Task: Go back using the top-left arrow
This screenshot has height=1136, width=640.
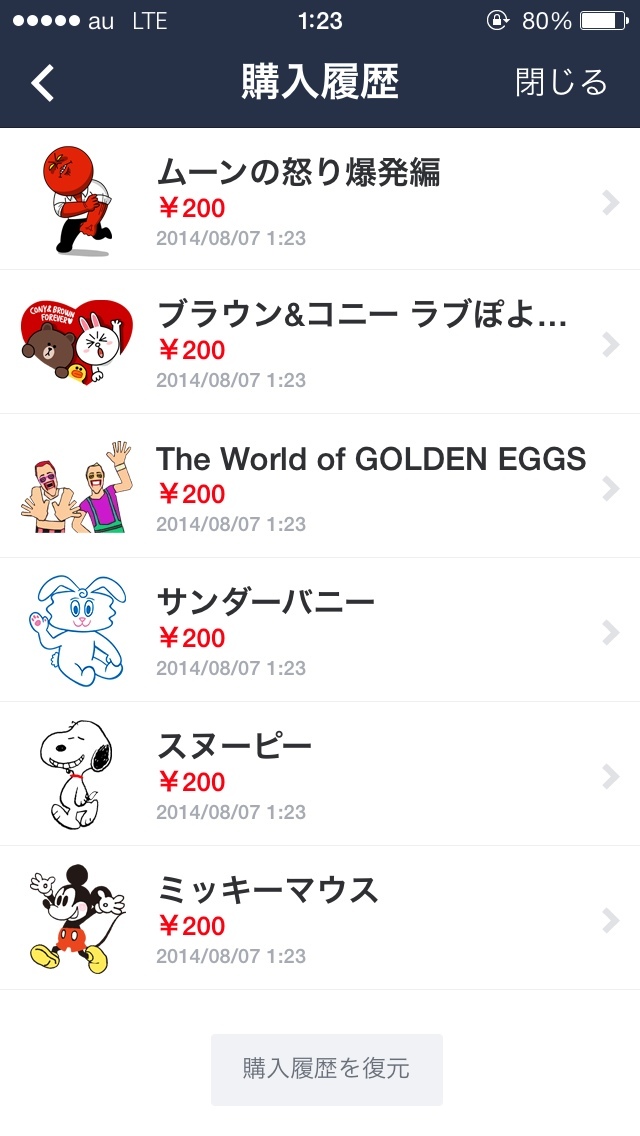Action: click(x=43, y=83)
